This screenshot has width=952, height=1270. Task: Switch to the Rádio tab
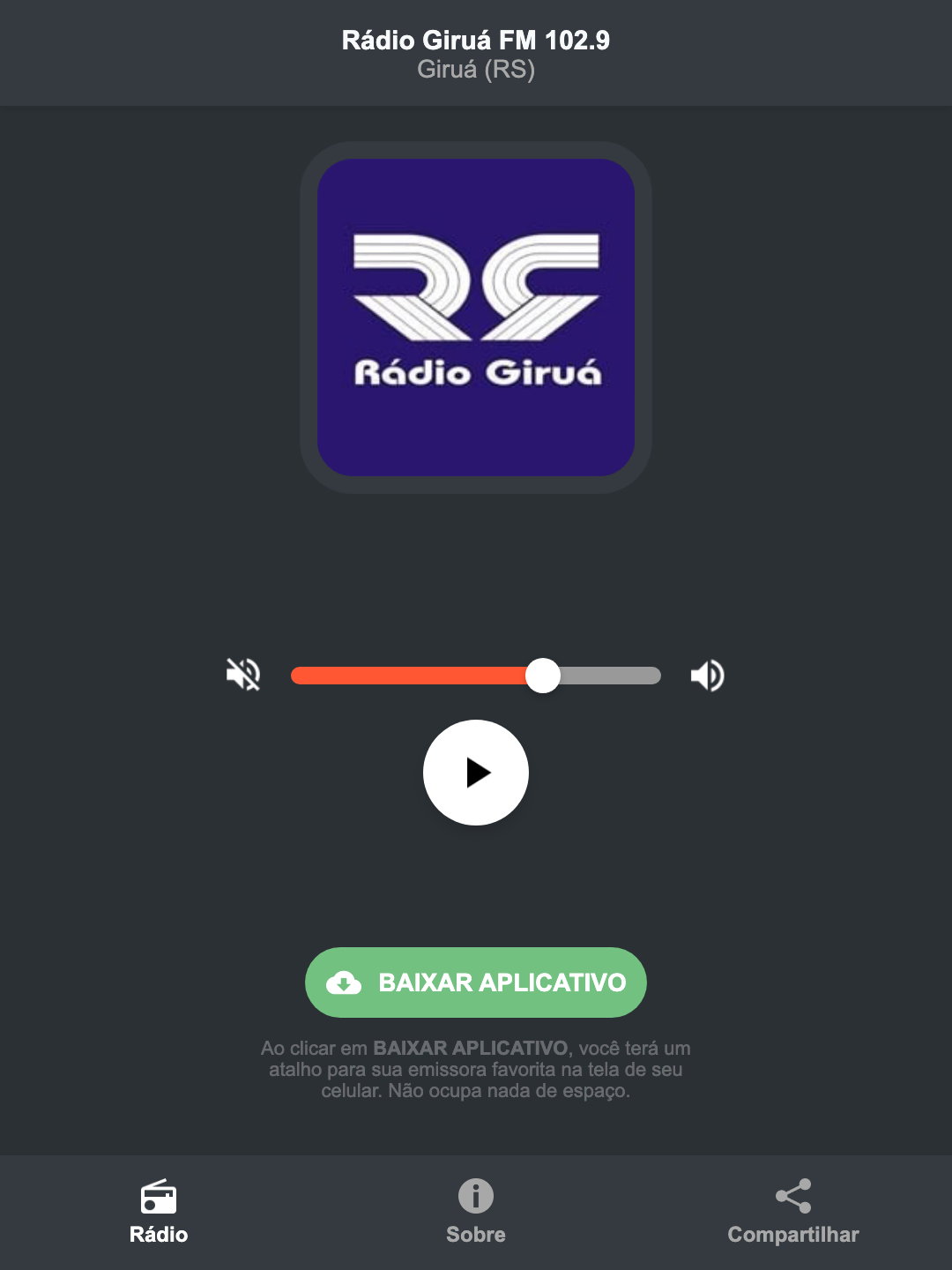pos(159,1215)
